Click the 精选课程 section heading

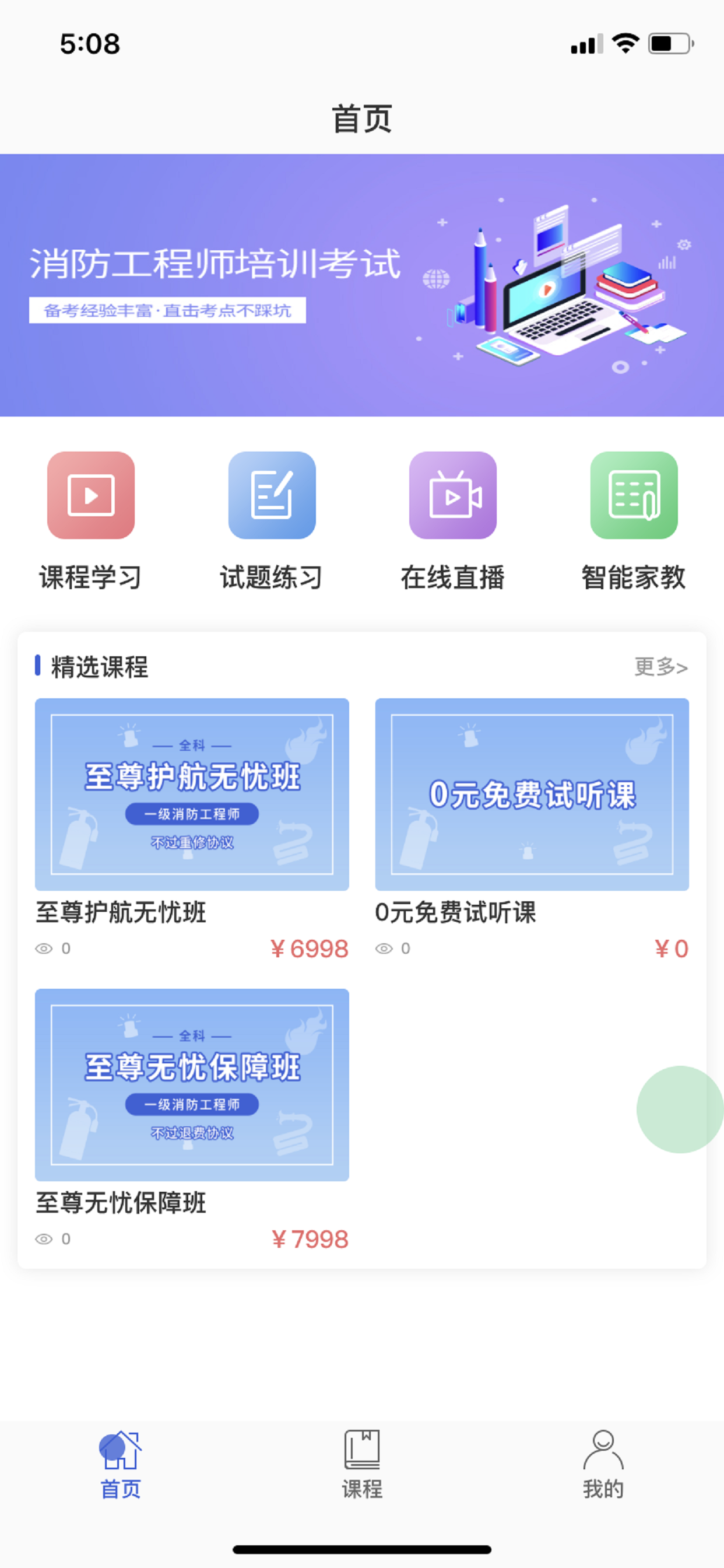[x=97, y=667]
